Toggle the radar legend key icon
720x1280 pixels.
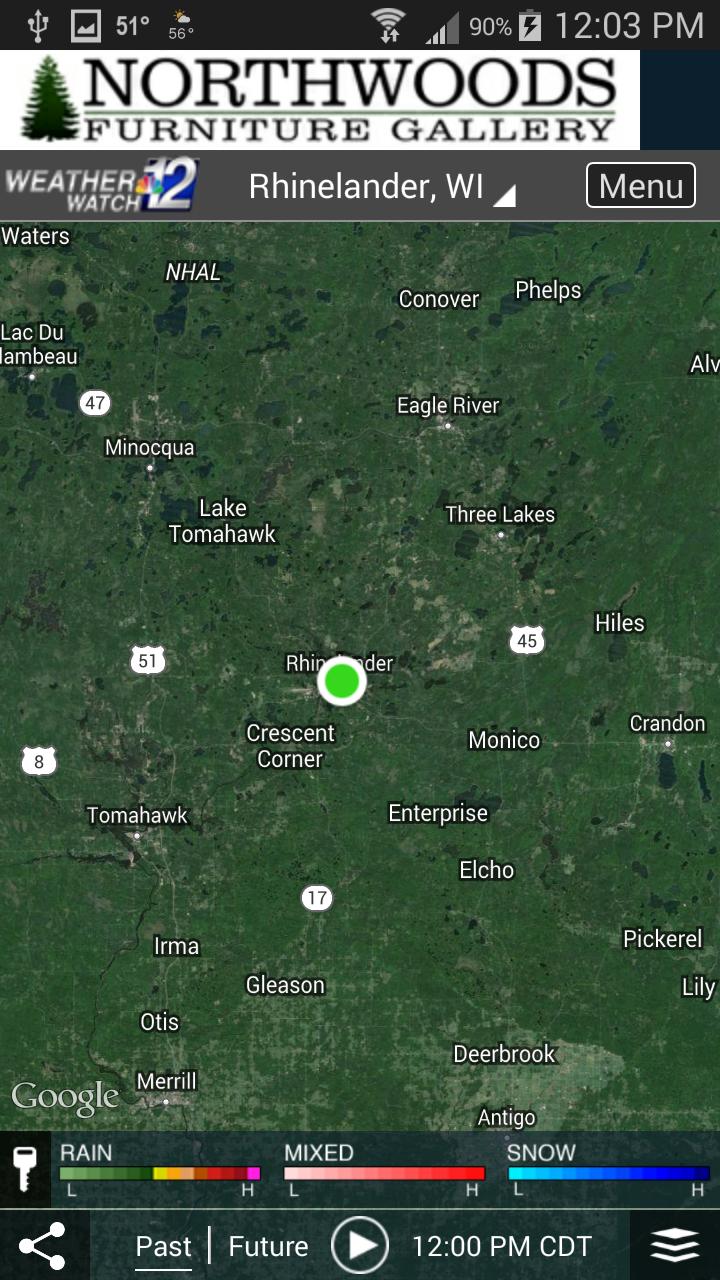coord(25,1170)
